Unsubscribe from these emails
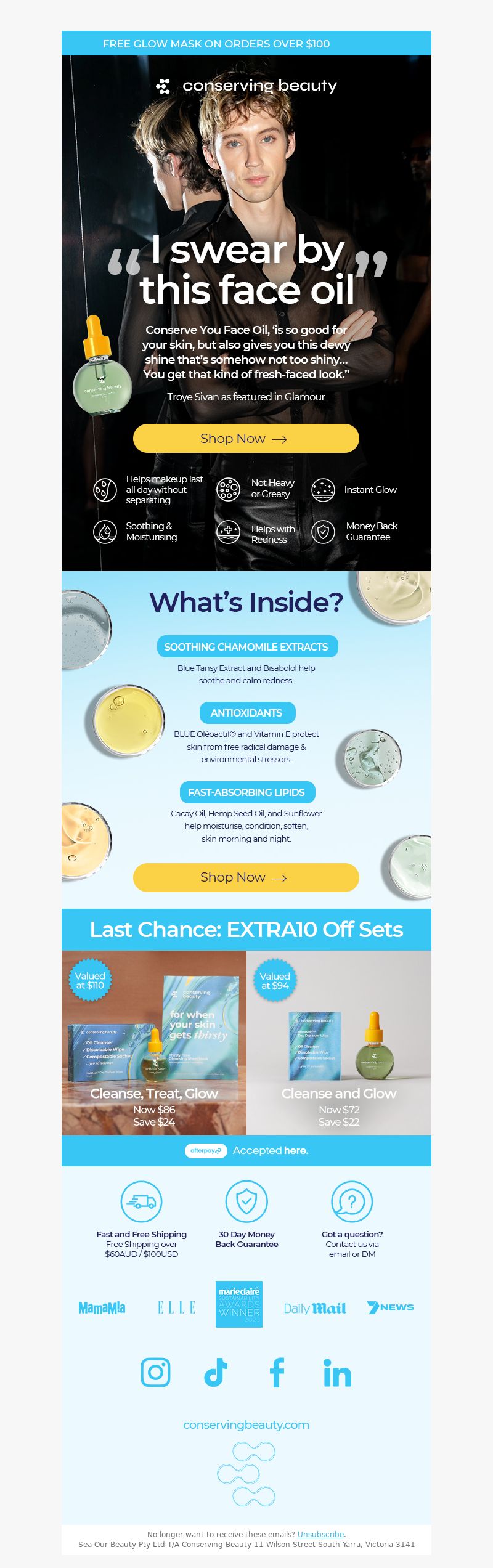The height and width of the screenshot is (1568, 493). pyautogui.click(x=320, y=1534)
